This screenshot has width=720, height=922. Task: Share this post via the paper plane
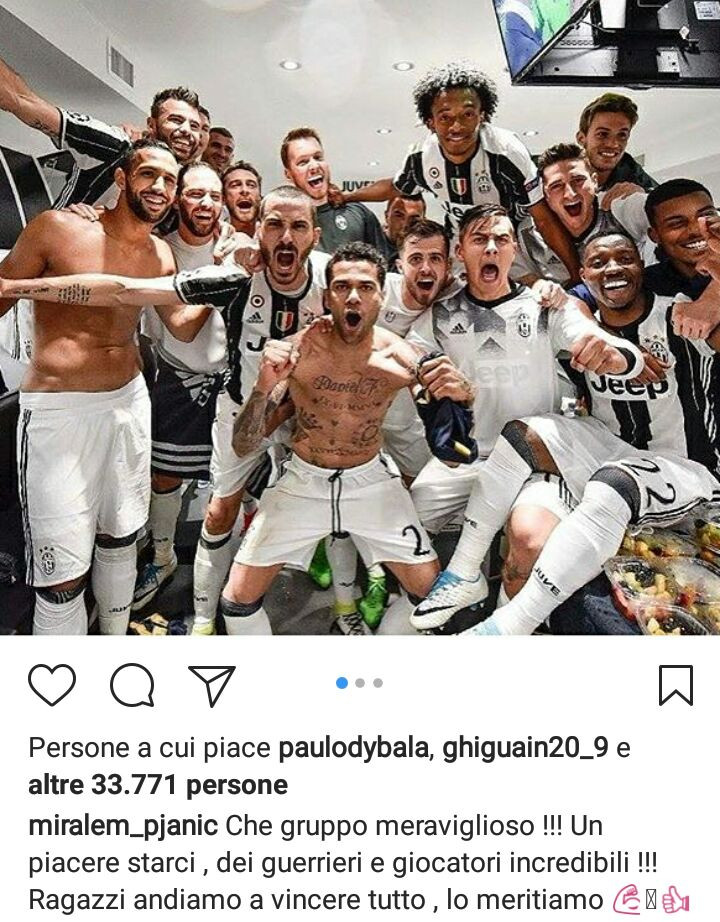point(212,686)
